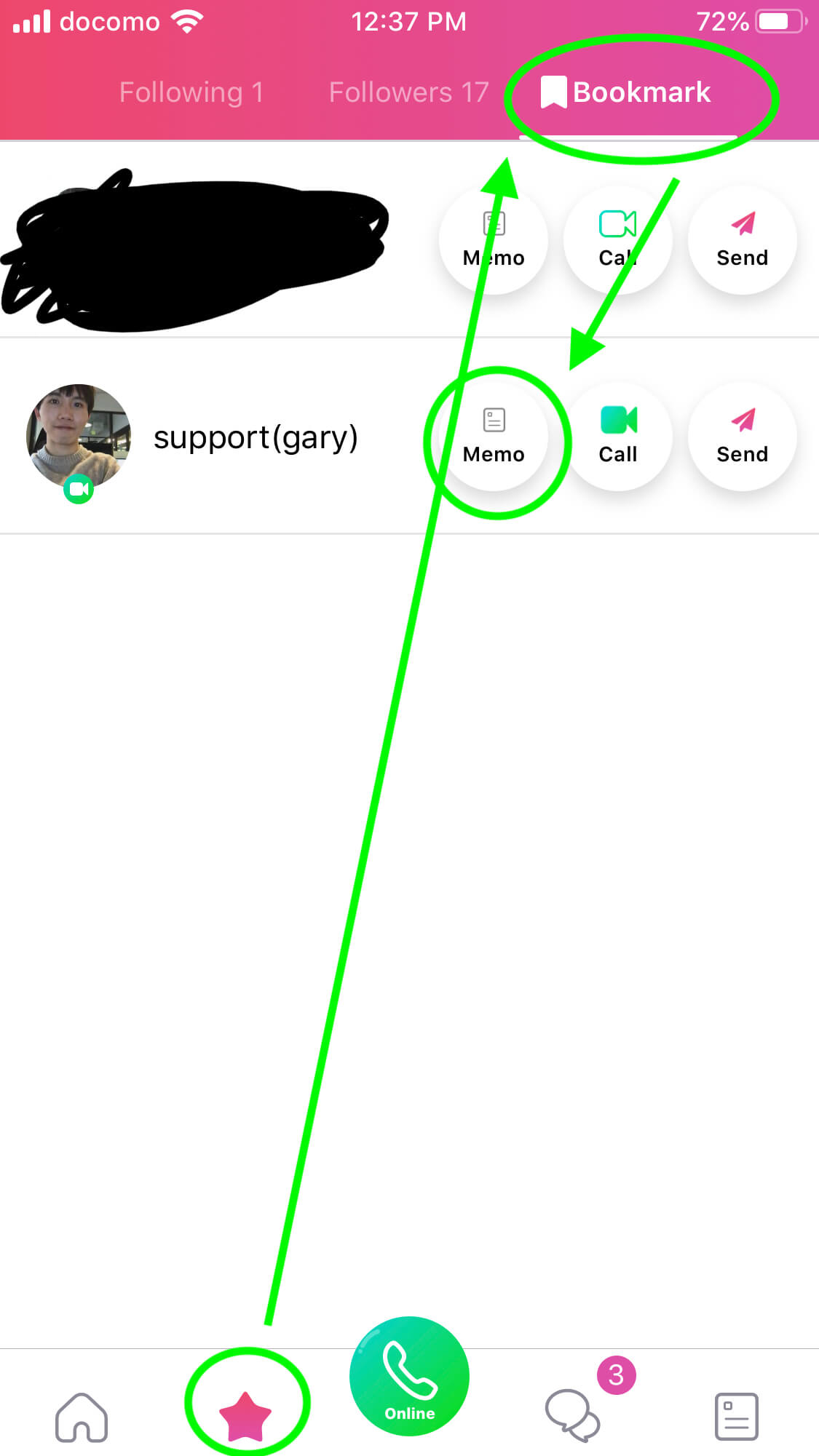Image resolution: width=819 pixels, height=1456 pixels.
Task: Switch to the Following tab
Action: 191,92
